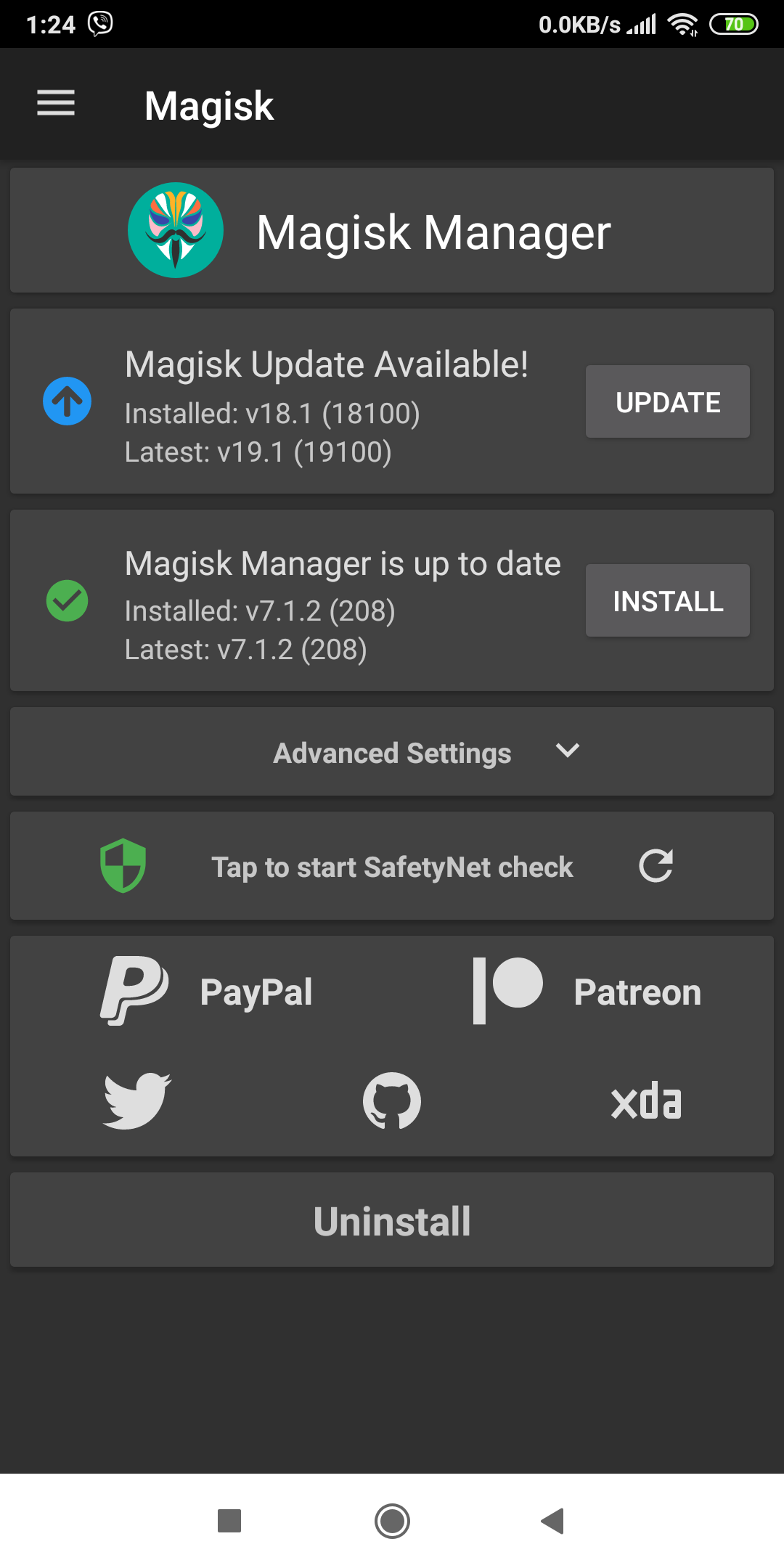
Task: Tap the UPDATE button for Magisk
Action: pyautogui.click(x=667, y=401)
